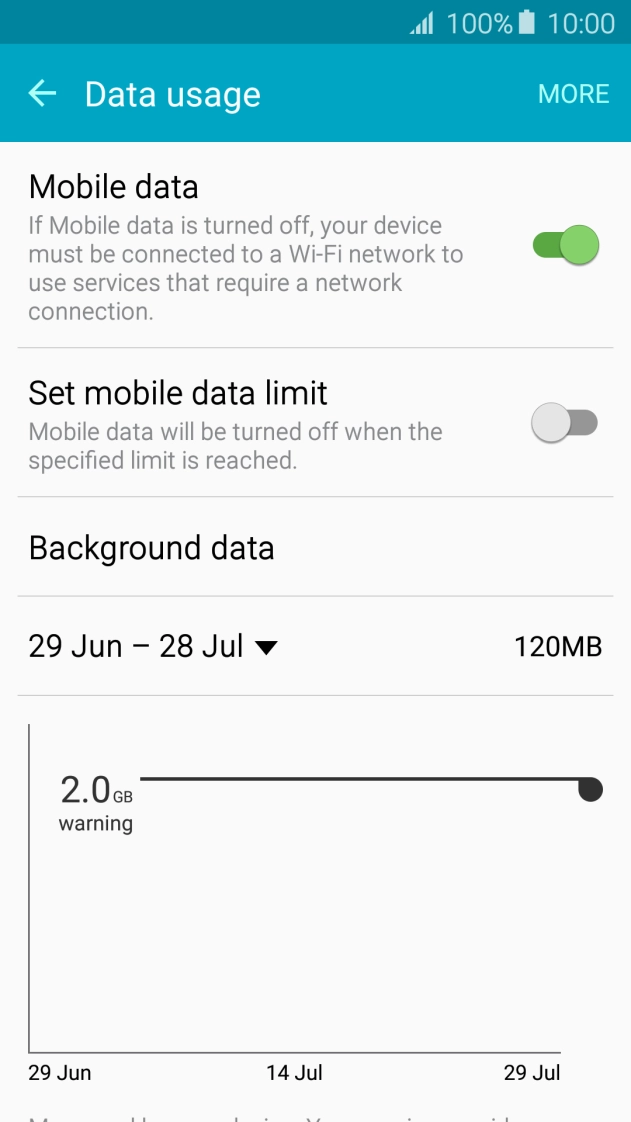Screen dimensions: 631x1122
Task: Enable Set mobile data limit
Action: click(564, 424)
